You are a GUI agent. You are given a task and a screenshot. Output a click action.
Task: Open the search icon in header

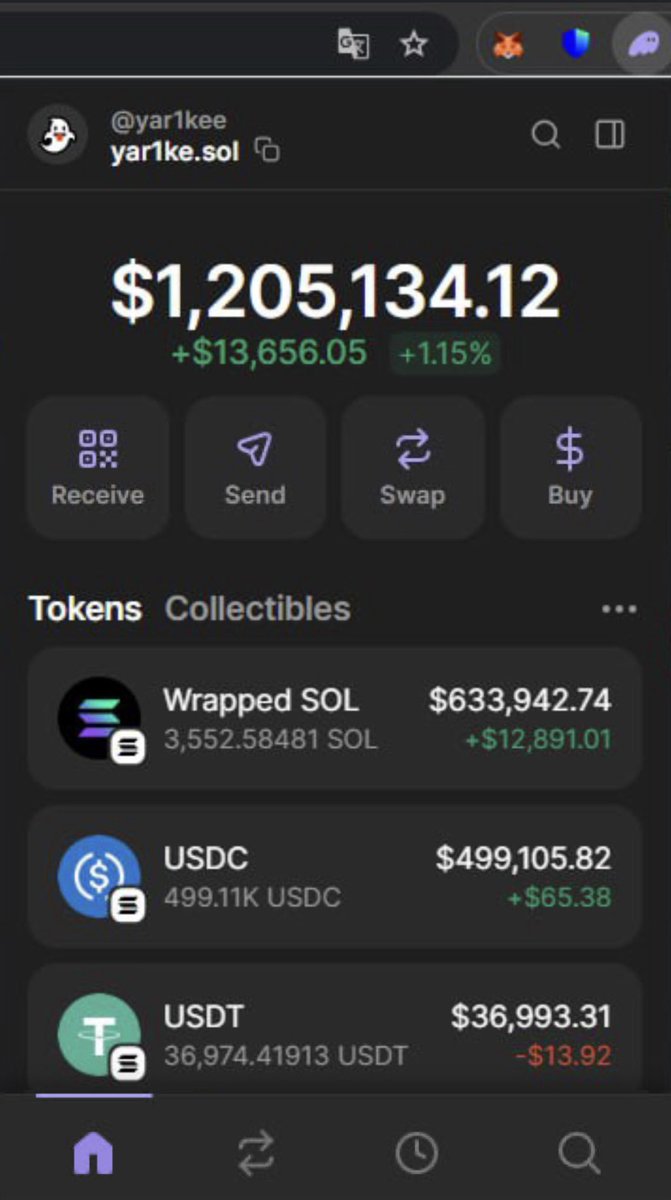tap(545, 134)
